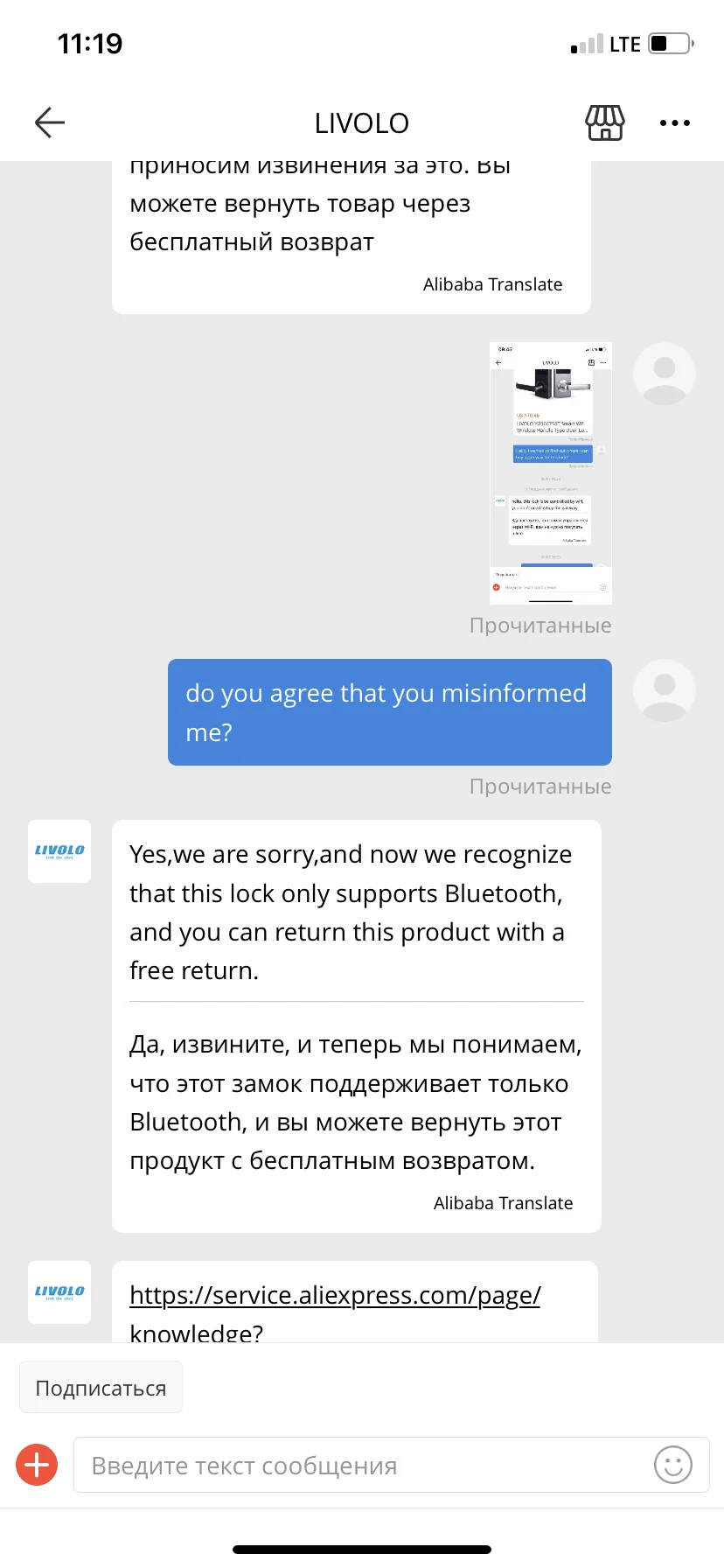Open the service.aliexpress.com link

335,1312
